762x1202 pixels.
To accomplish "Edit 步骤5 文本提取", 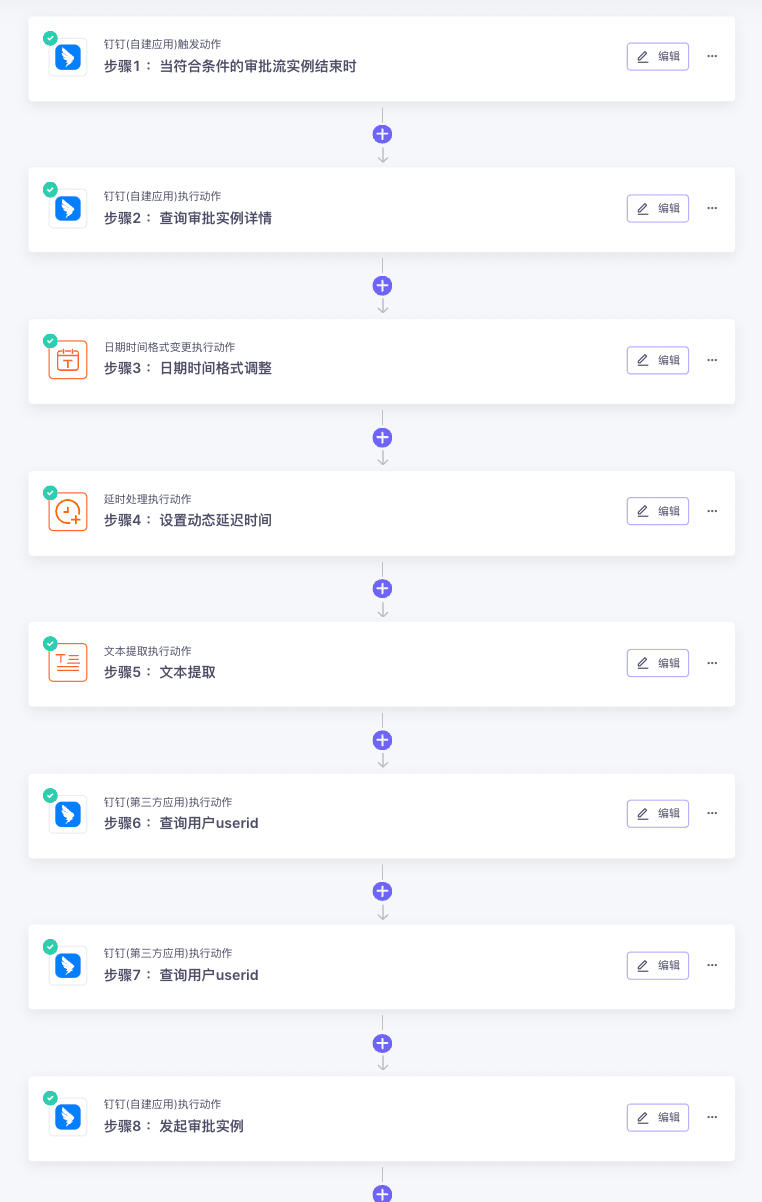I will (657, 663).
